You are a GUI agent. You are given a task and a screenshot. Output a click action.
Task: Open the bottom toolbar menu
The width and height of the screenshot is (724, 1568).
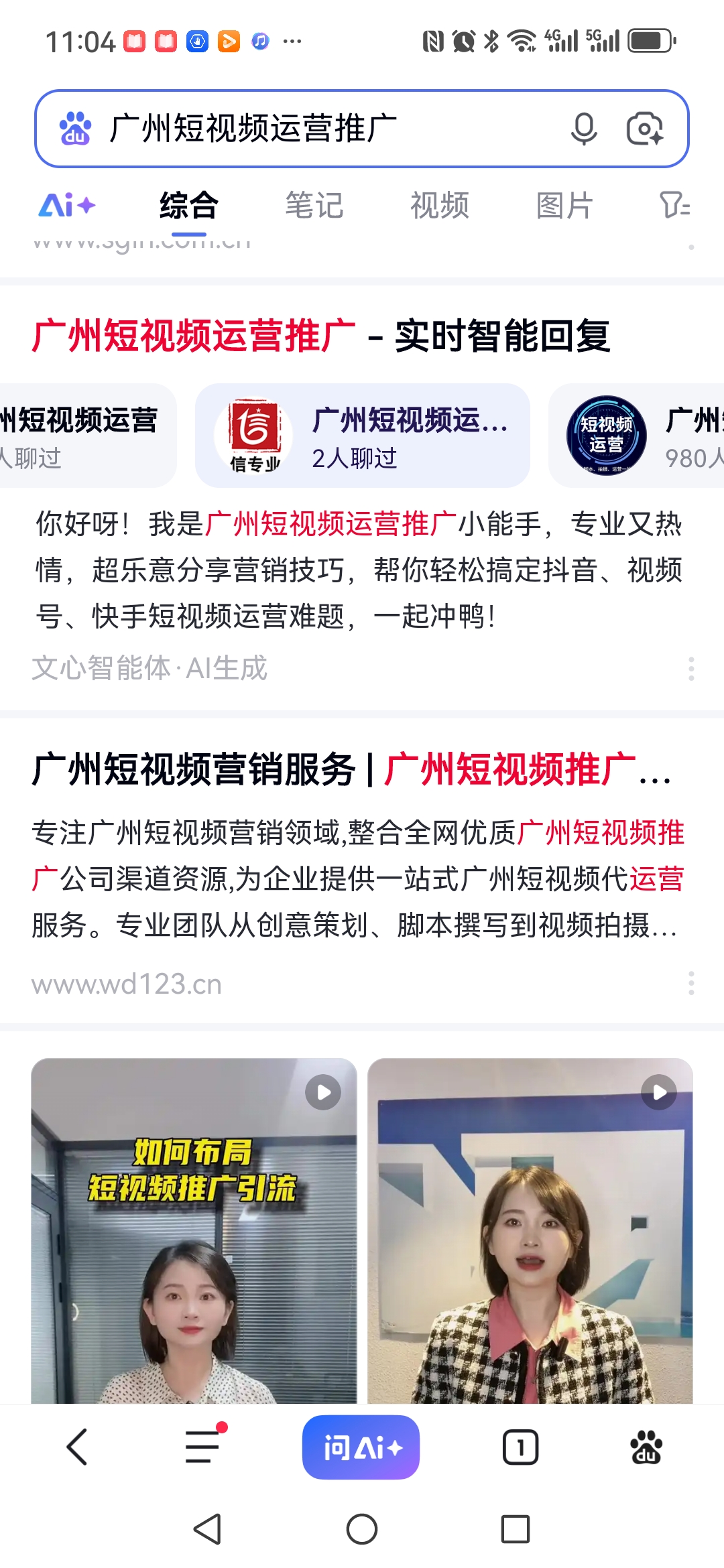202,1447
